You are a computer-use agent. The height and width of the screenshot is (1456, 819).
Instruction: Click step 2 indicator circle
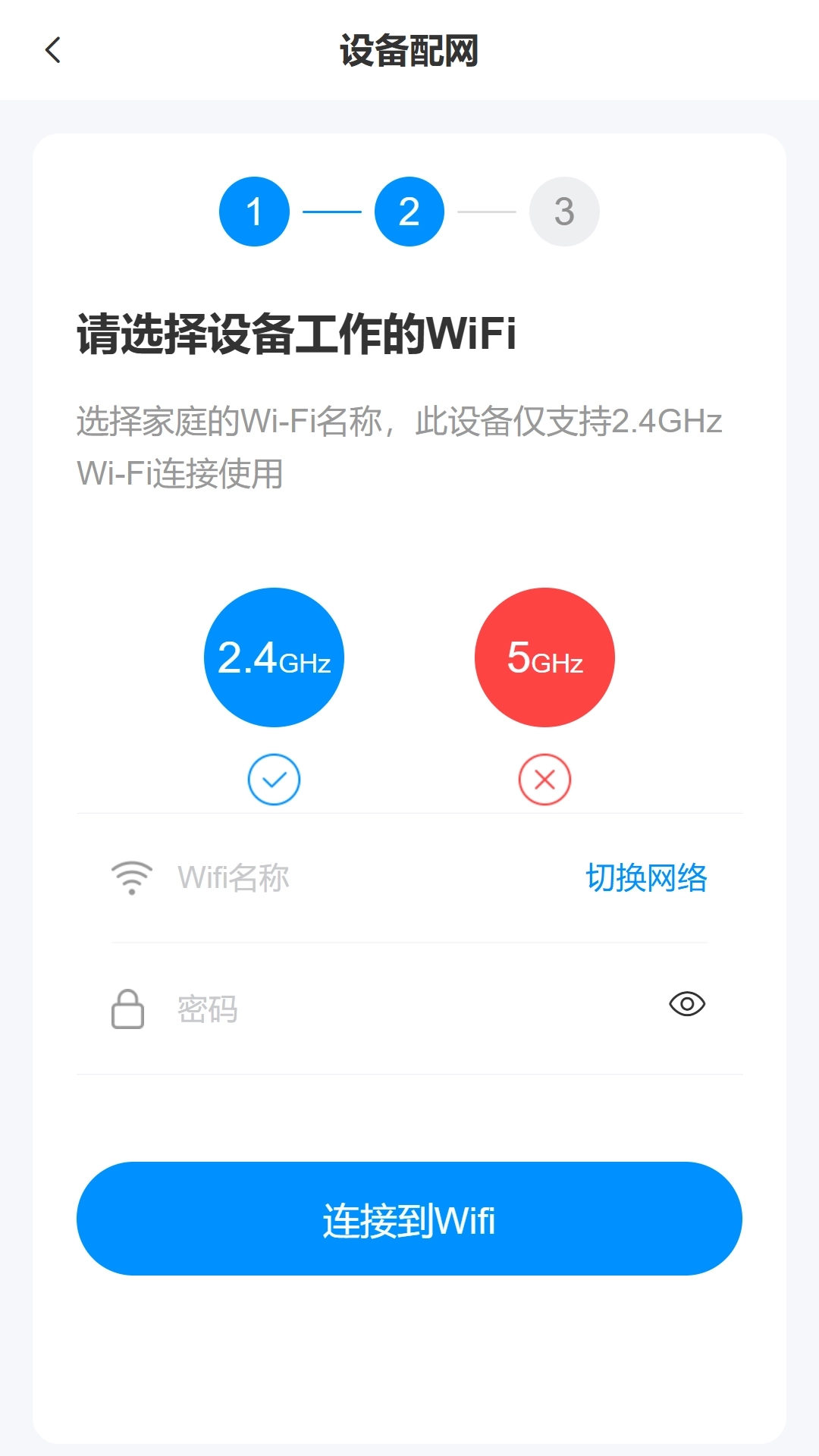point(409,210)
